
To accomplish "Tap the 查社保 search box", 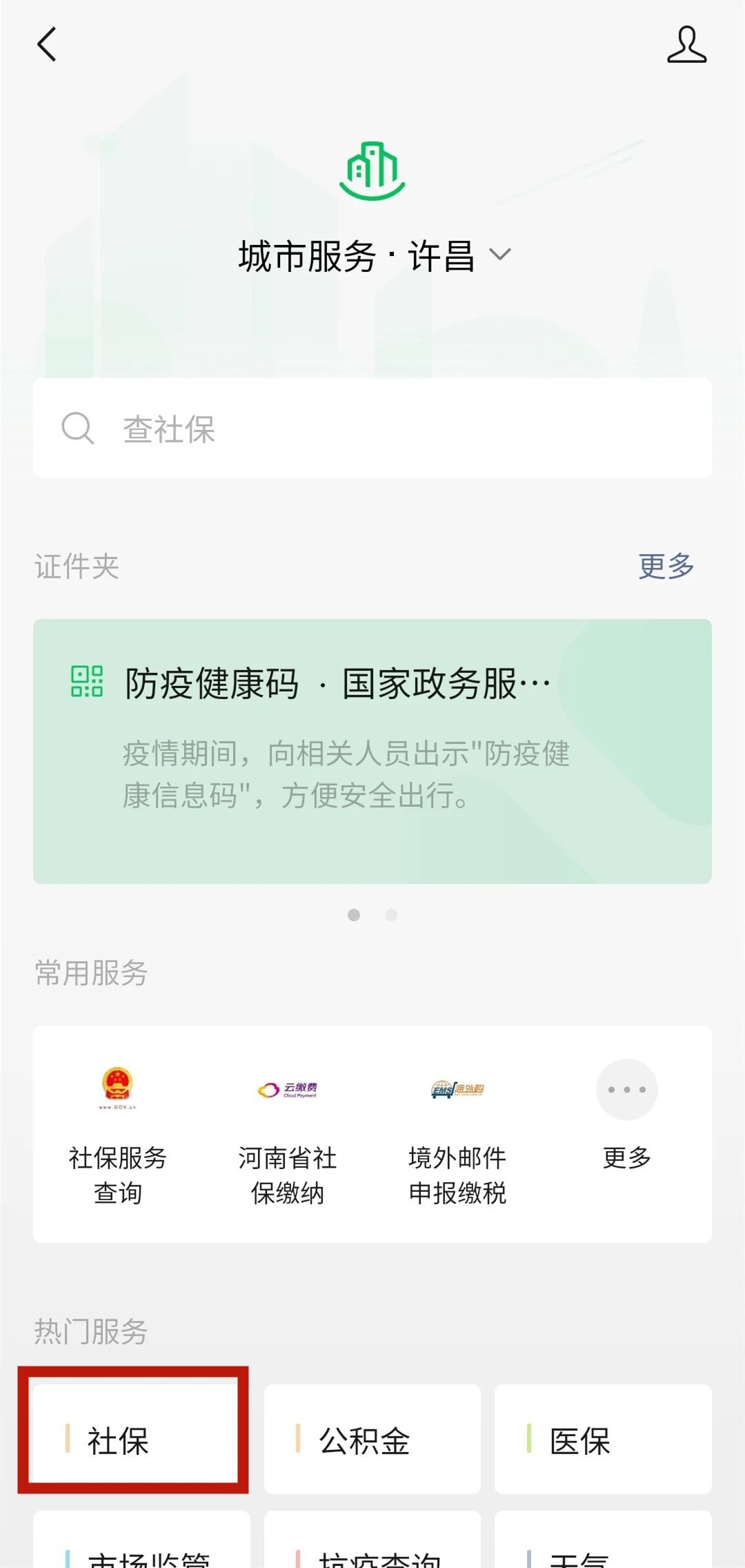I will point(372,428).
